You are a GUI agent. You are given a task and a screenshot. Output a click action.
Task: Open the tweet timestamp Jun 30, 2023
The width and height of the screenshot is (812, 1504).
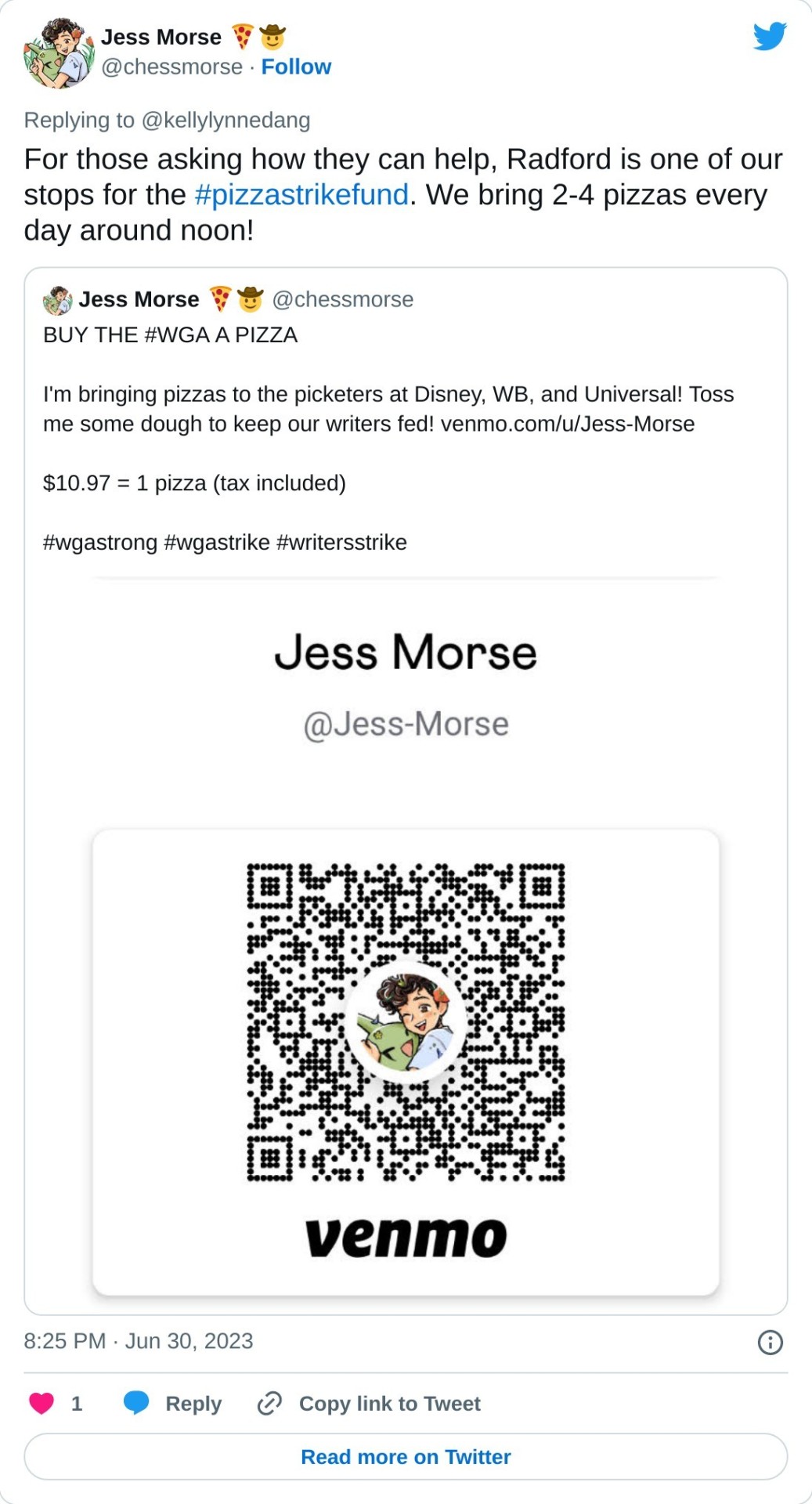(139, 1341)
